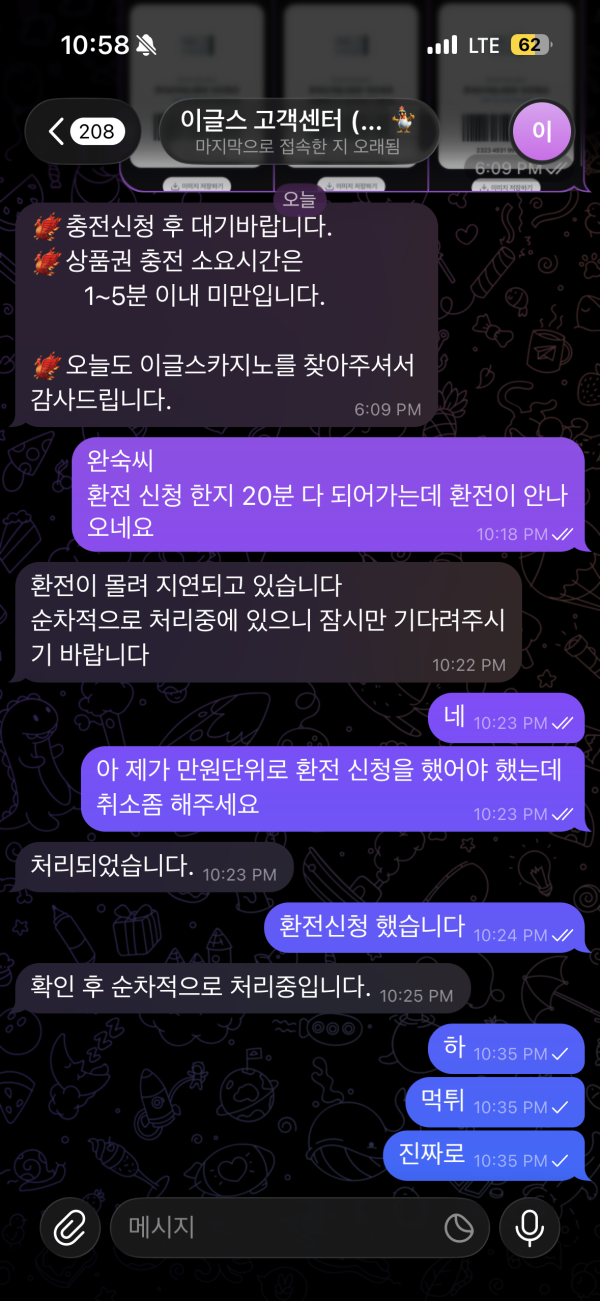This screenshot has width=600, height=1301.
Task: Tap the microphone voice message button
Action: click(530, 1227)
